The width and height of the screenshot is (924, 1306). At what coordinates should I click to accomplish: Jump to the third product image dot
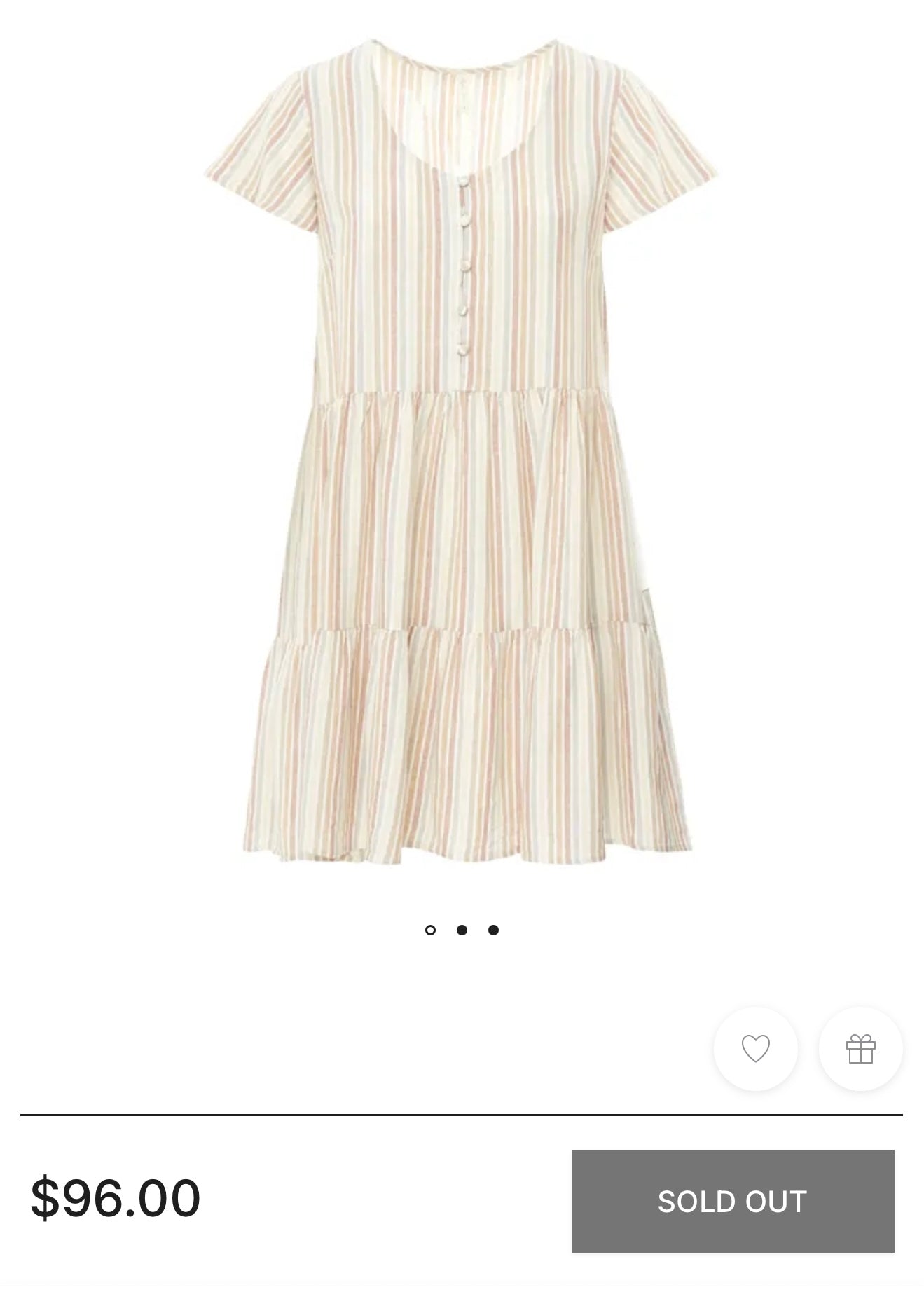pyautogui.click(x=493, y=930)
